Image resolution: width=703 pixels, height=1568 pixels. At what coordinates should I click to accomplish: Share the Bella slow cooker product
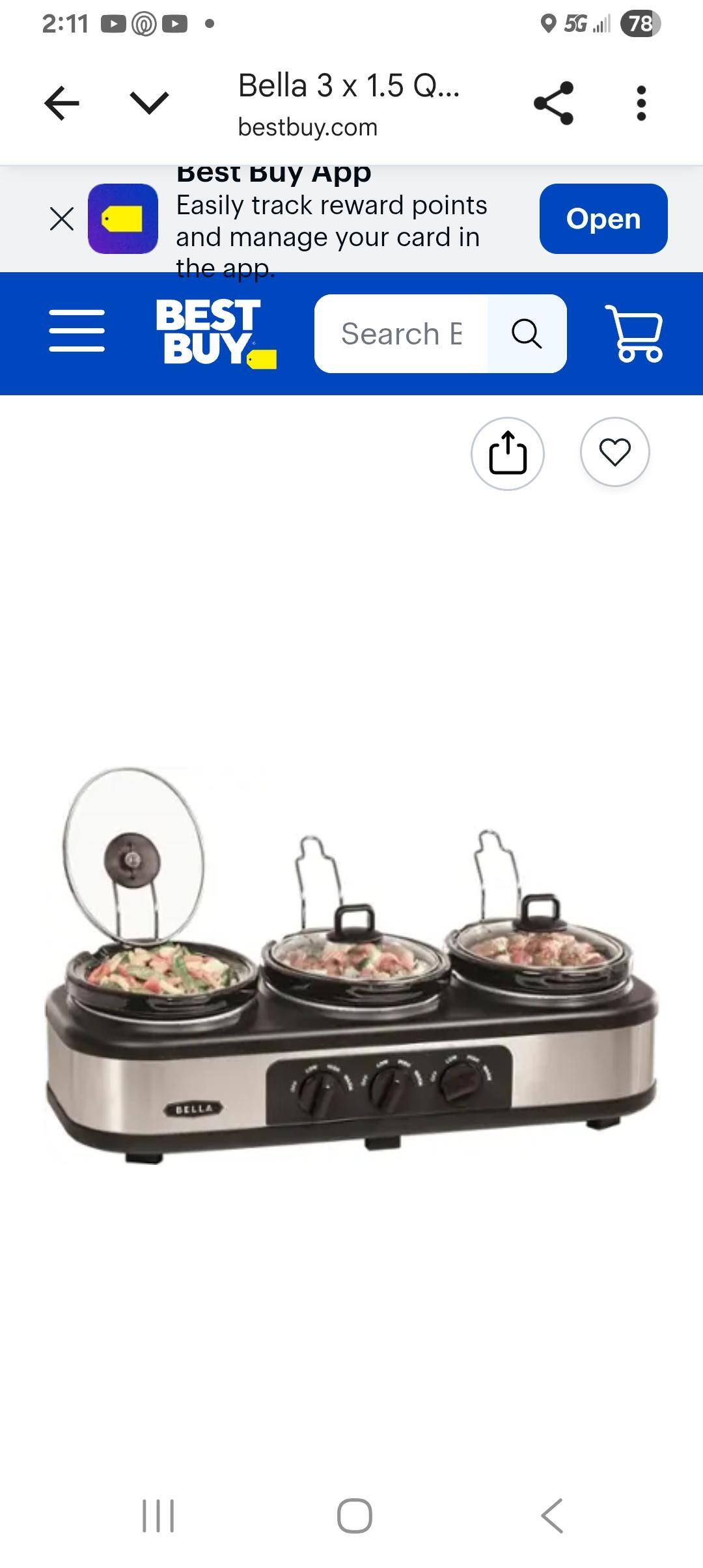tap(507, 453)
